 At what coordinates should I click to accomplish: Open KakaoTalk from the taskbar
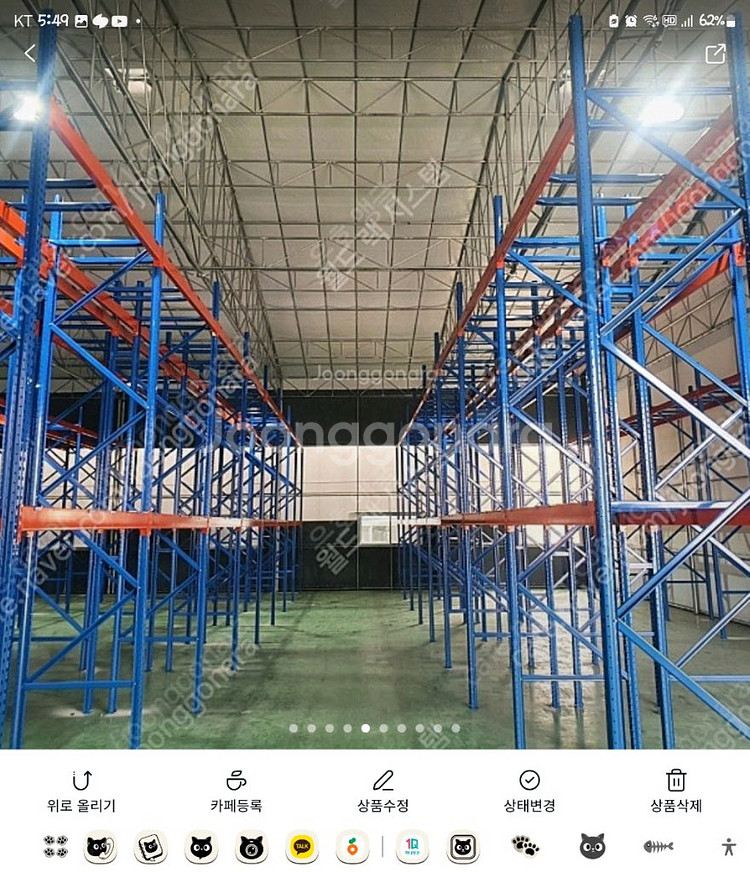(302, 847)
